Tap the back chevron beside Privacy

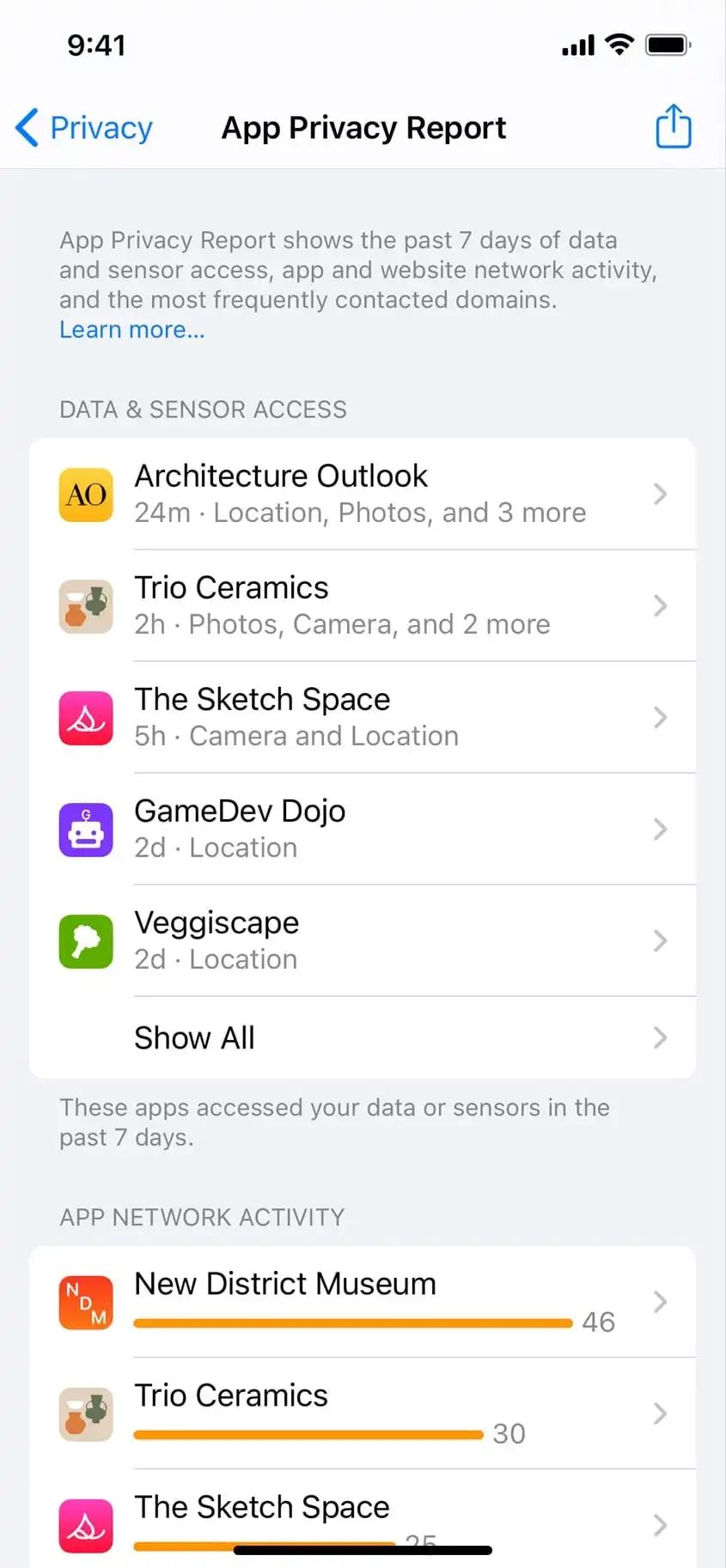26,127
